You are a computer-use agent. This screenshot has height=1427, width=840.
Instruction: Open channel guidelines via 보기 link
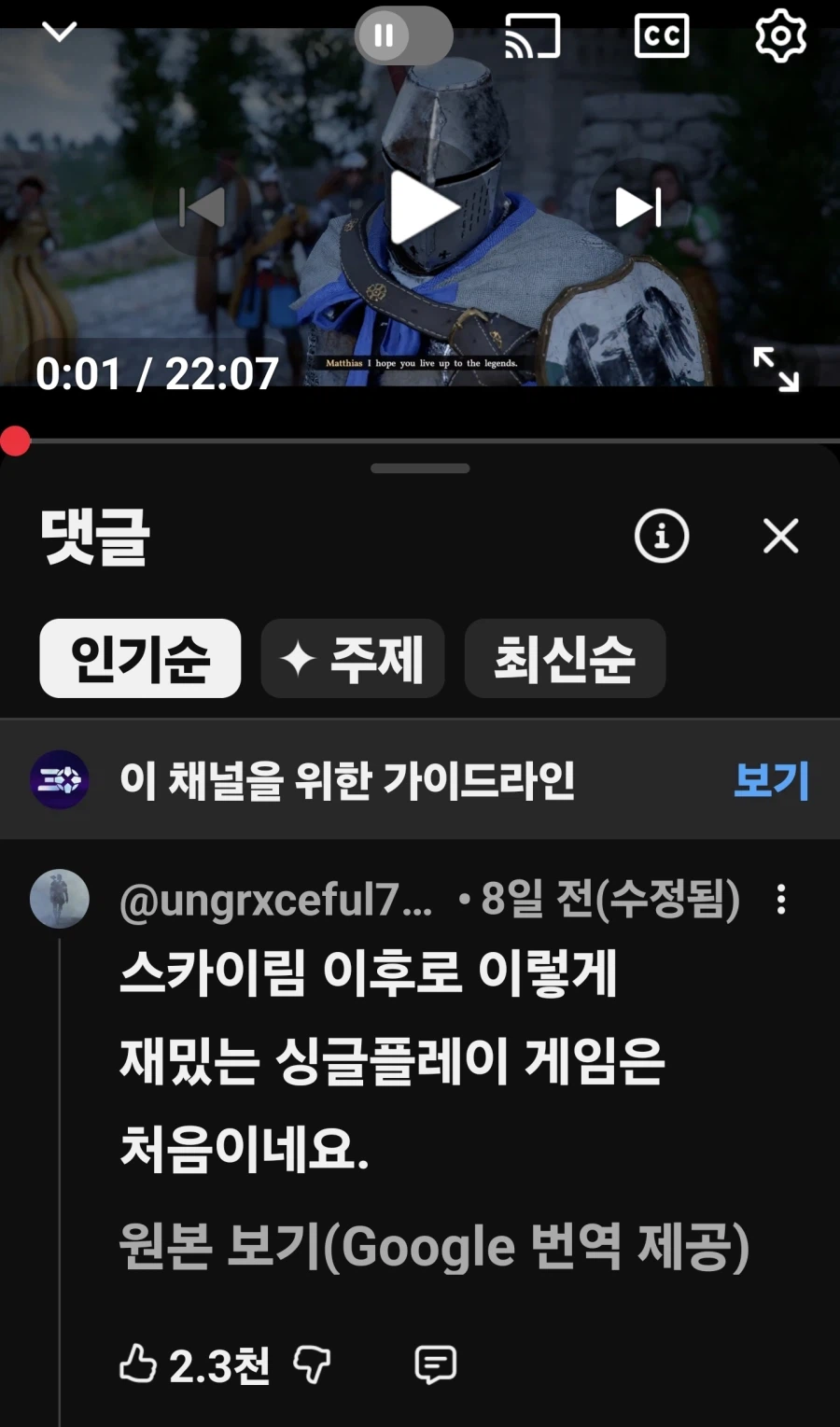[x=770, y=781]
